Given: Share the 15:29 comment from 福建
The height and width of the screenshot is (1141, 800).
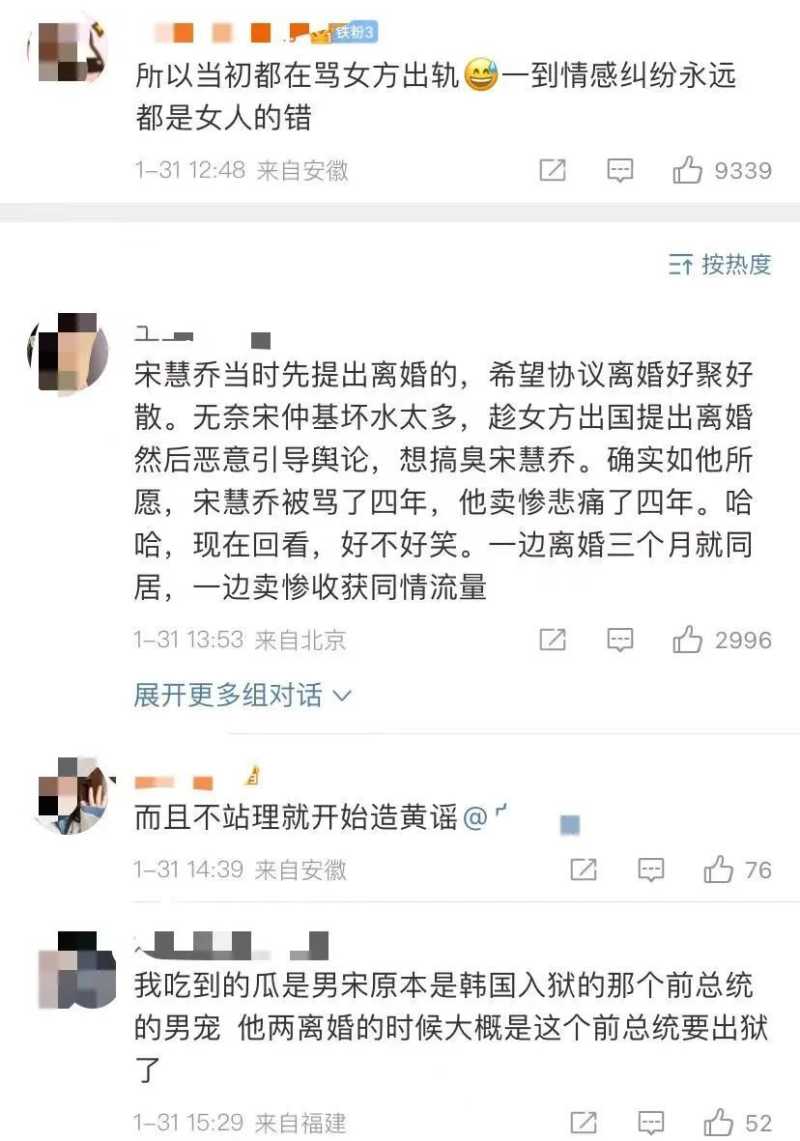Looking at the screenshot, I should pos(584,1121).
